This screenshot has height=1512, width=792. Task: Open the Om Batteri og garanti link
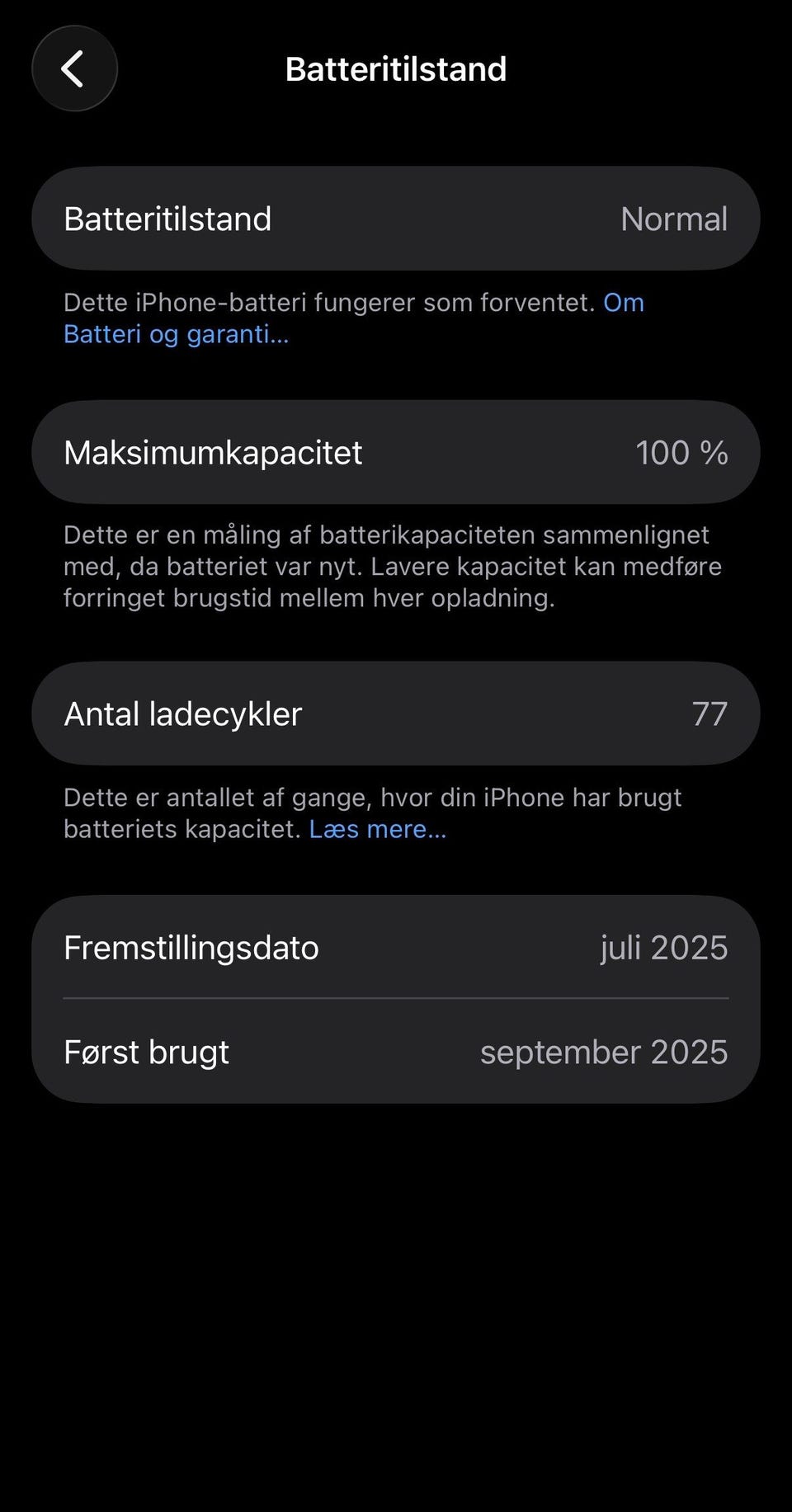[176, 334]
